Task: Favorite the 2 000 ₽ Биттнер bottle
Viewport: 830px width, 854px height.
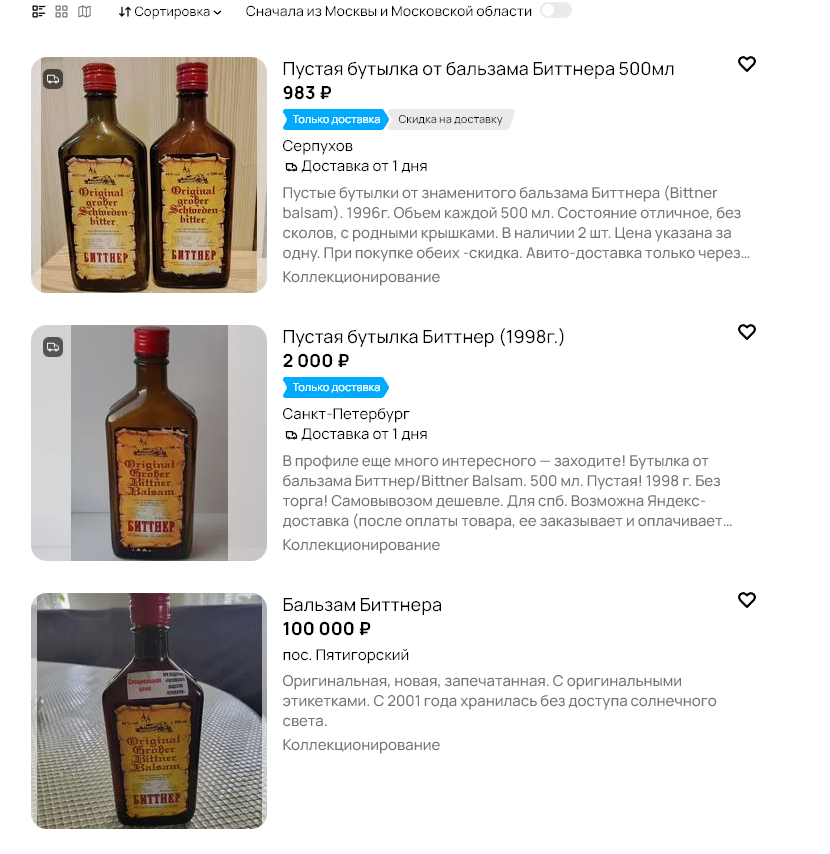Action: pos(746,332)
